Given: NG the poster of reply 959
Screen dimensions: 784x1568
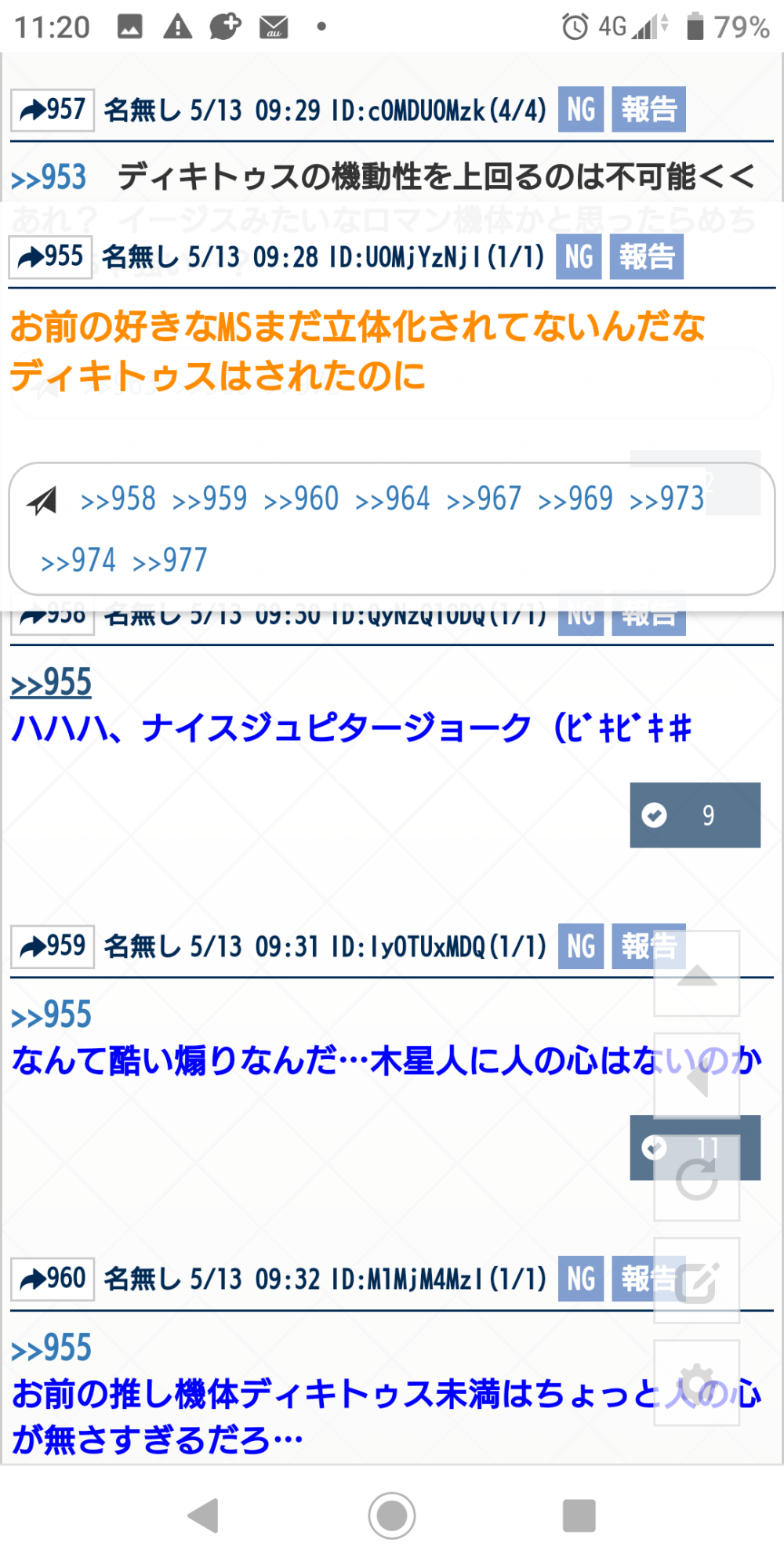Looking at the screenshot, I should coord(581,947).
